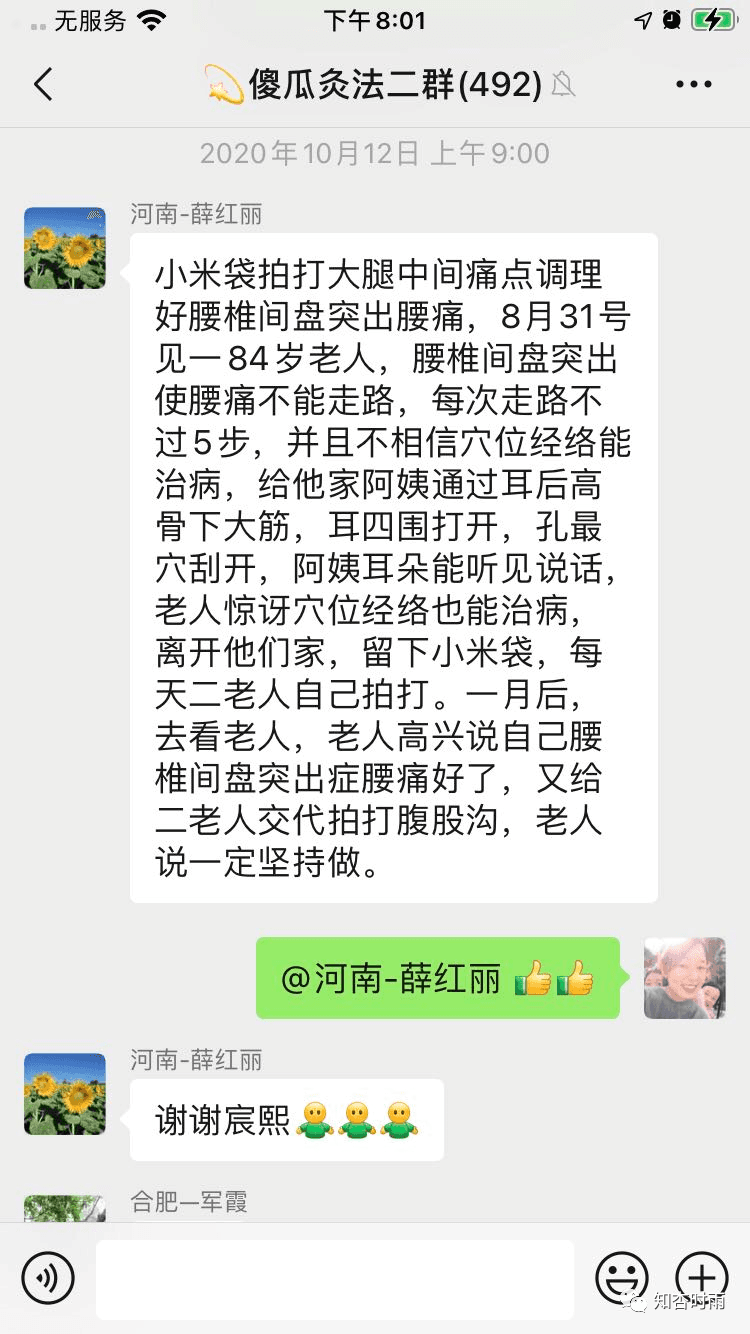Open the group chat overflow menu

pos(693,85)
